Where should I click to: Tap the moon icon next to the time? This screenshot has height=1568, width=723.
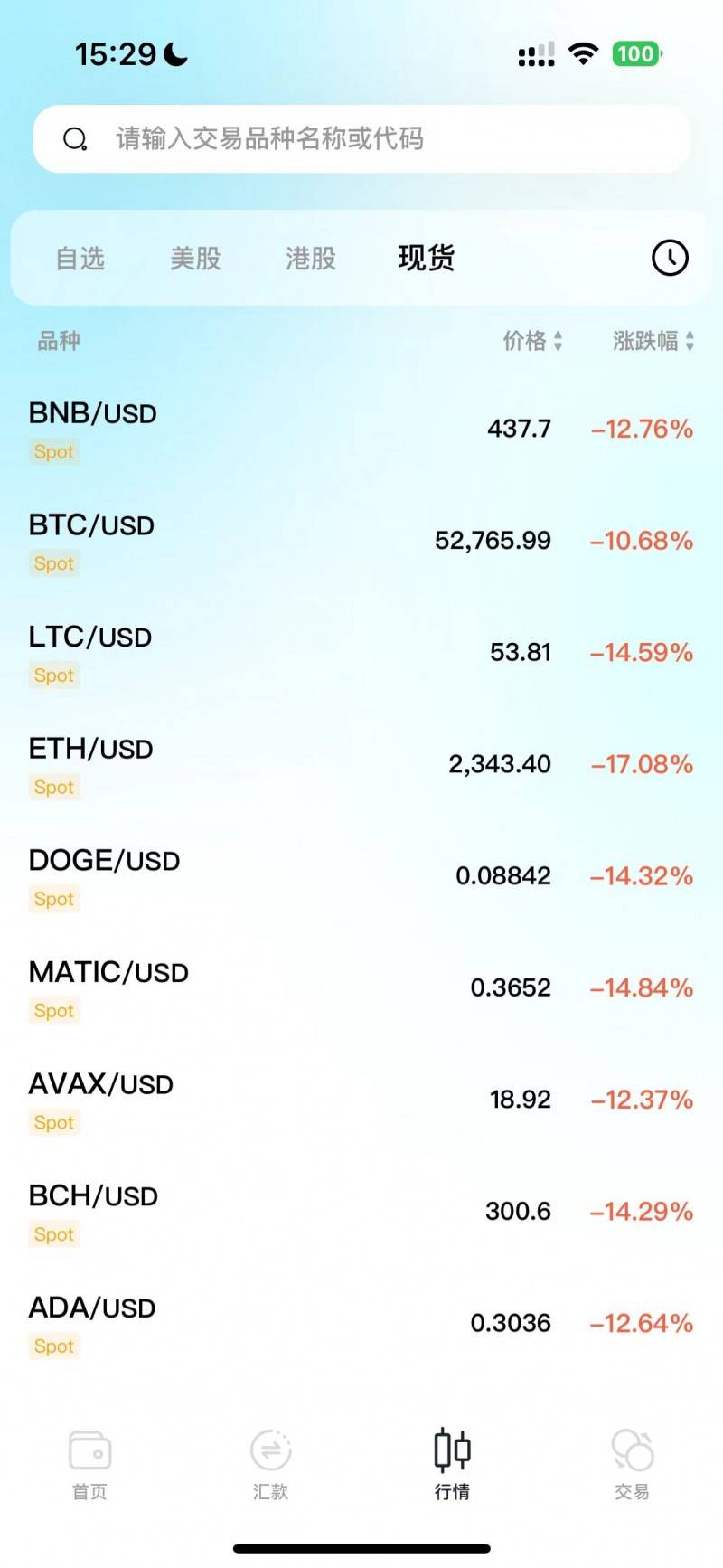coord(174,52)
